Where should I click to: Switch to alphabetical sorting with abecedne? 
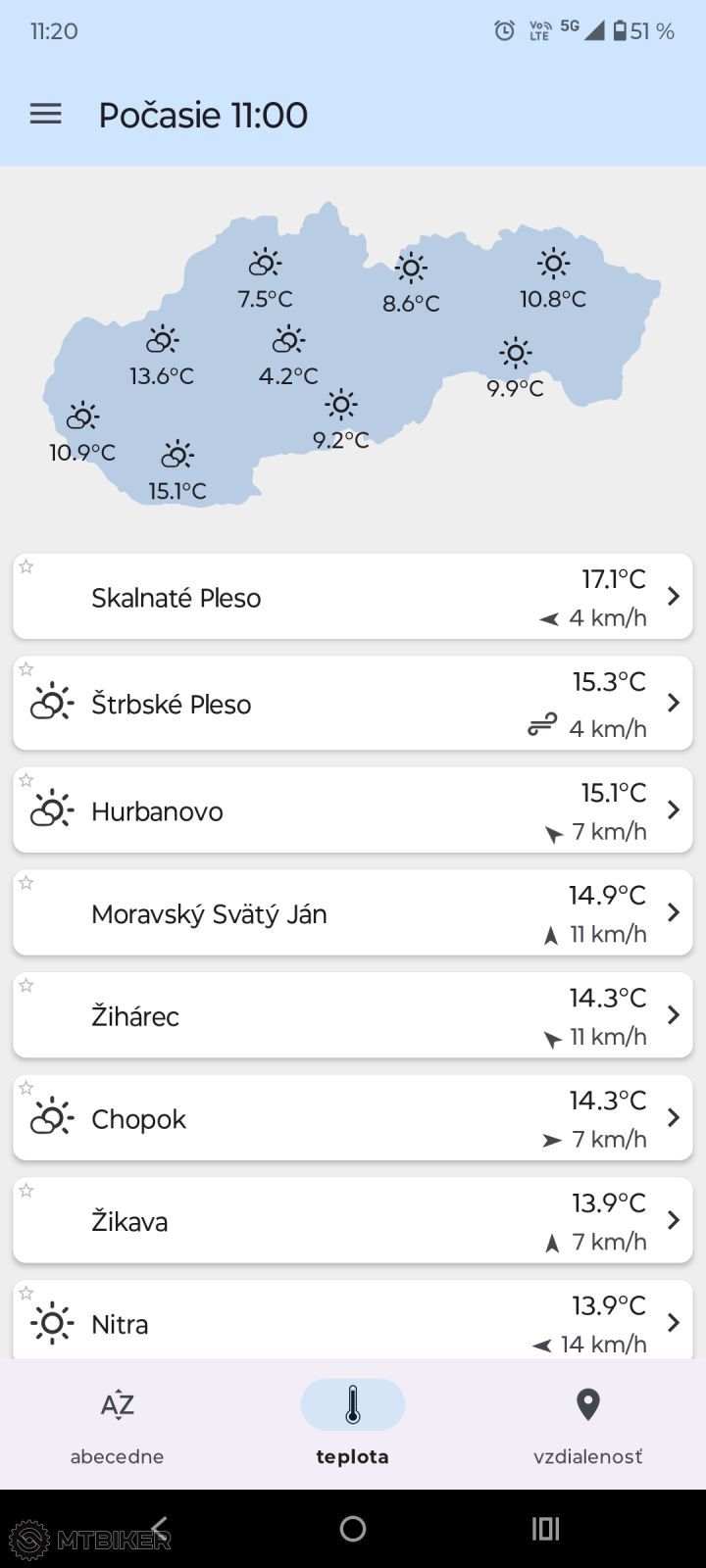click(x=117, y=1423)
